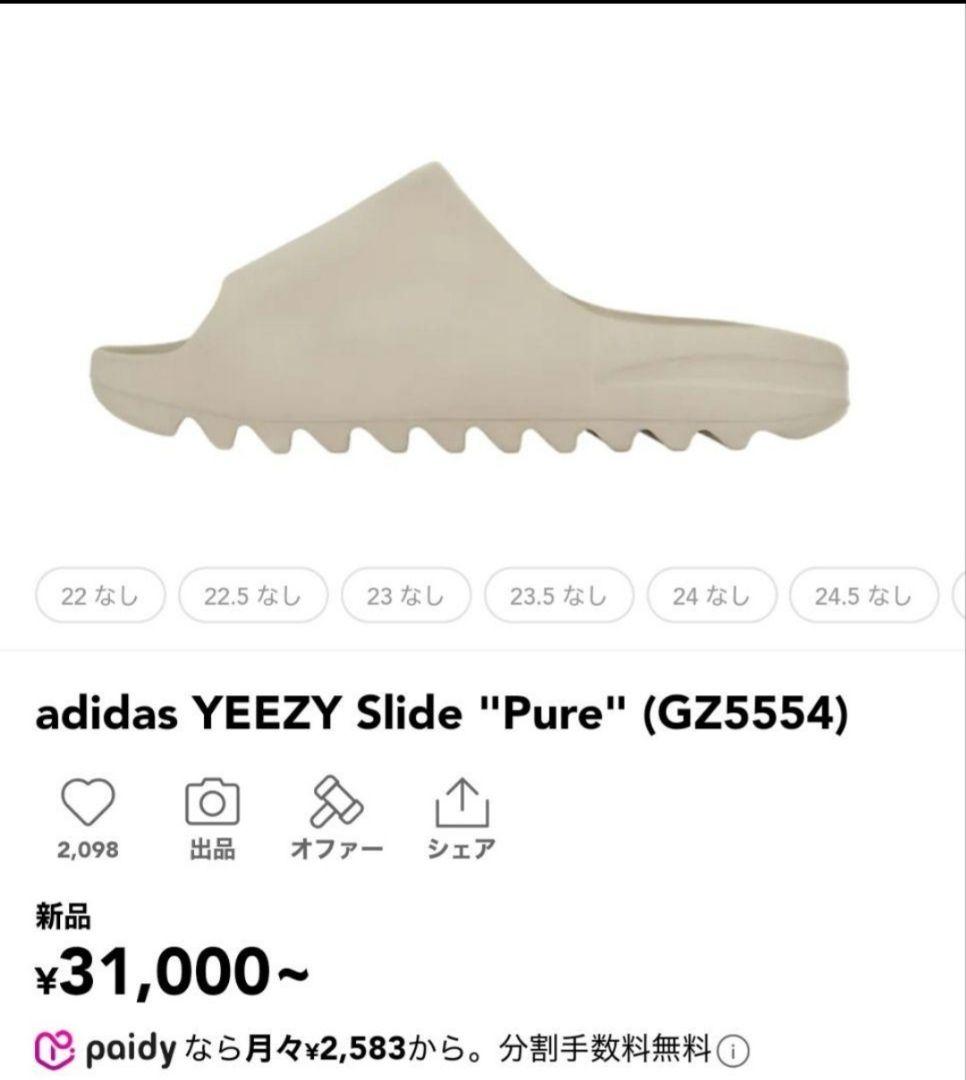
Task: Make an offer with オファー icon
Action: pos(336,800)
